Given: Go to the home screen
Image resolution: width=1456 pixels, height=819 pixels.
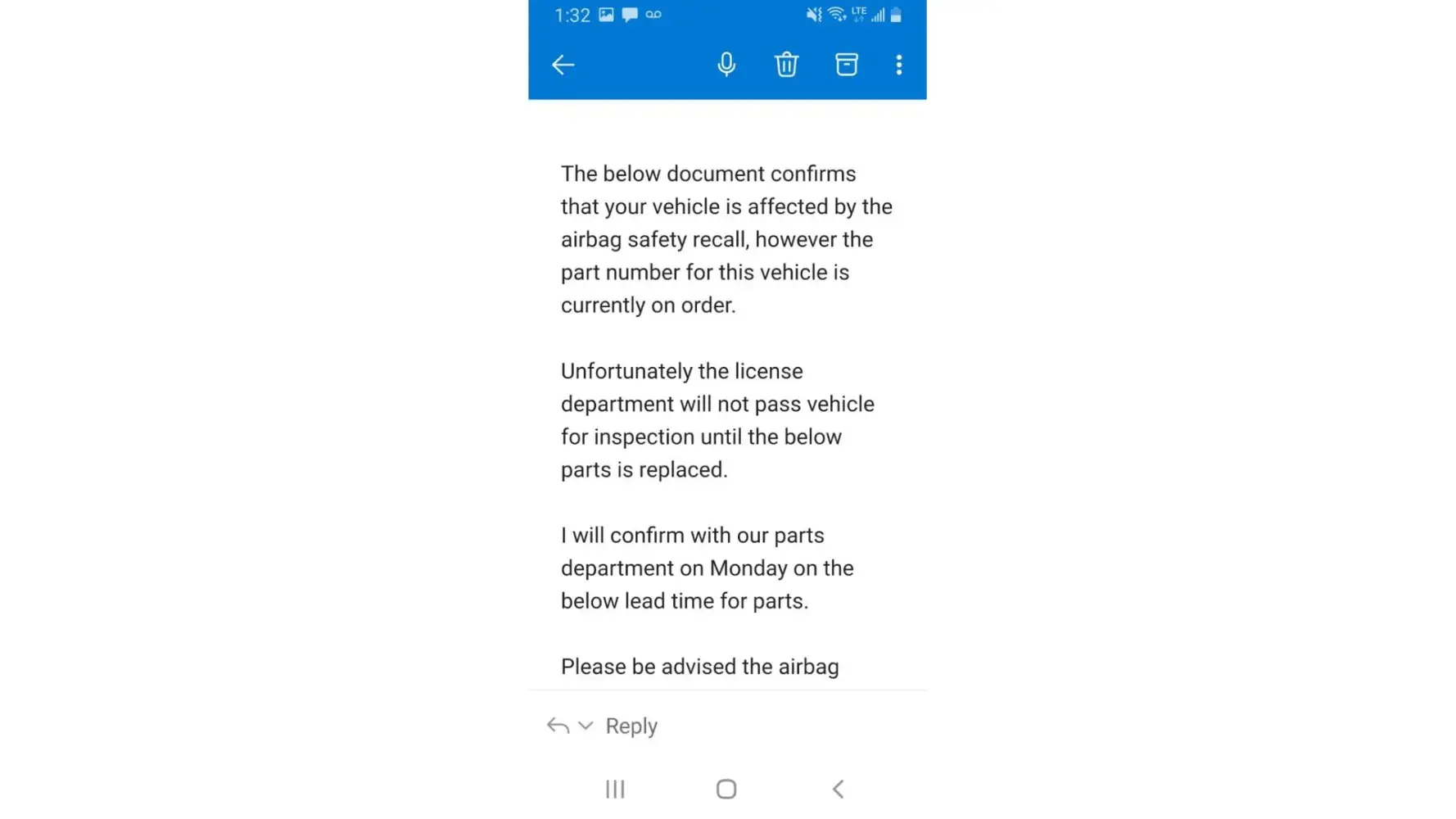Looking at the screenshot, I should tap(726, 789).
